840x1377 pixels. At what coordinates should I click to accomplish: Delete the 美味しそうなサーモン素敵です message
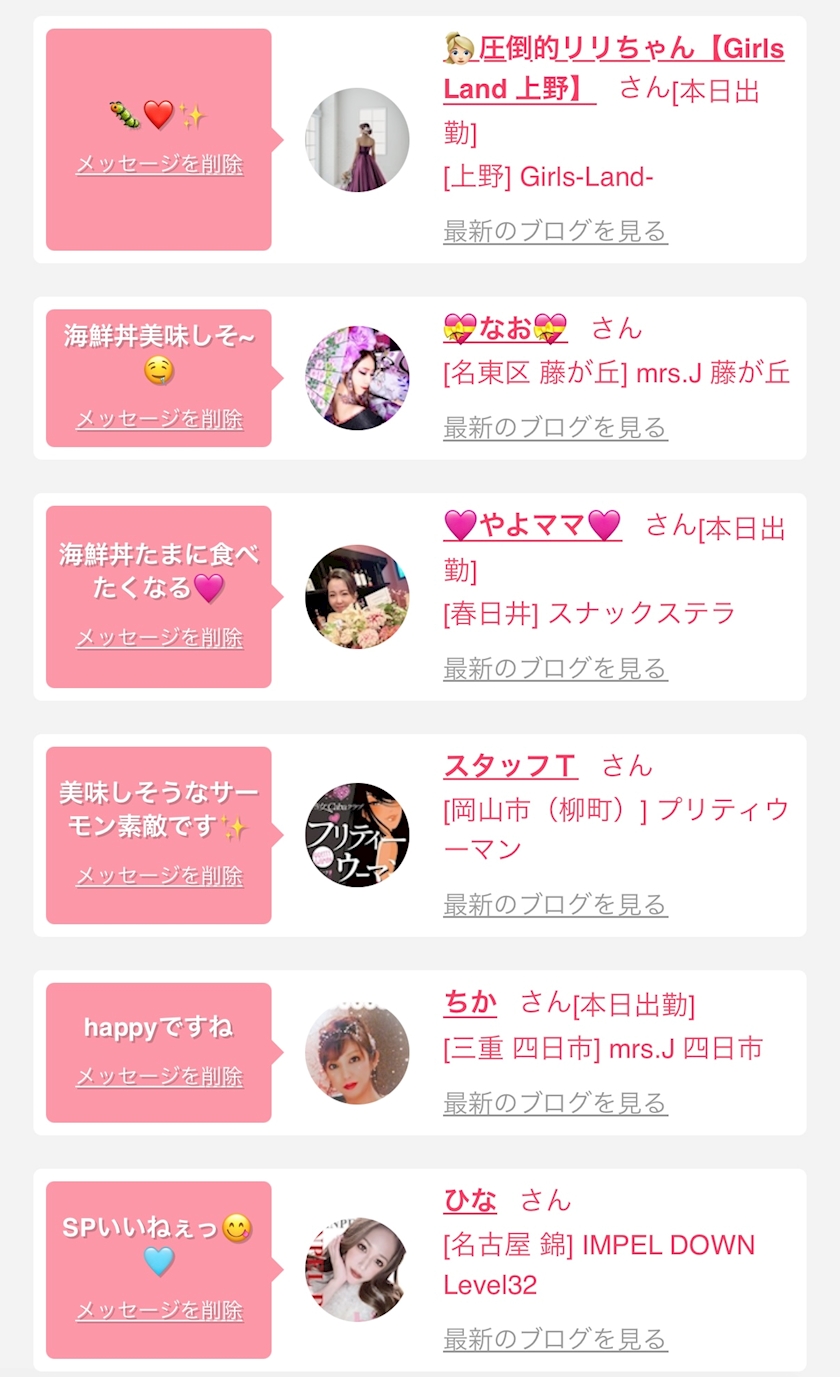pyautogui.click(x=159, y=876)
